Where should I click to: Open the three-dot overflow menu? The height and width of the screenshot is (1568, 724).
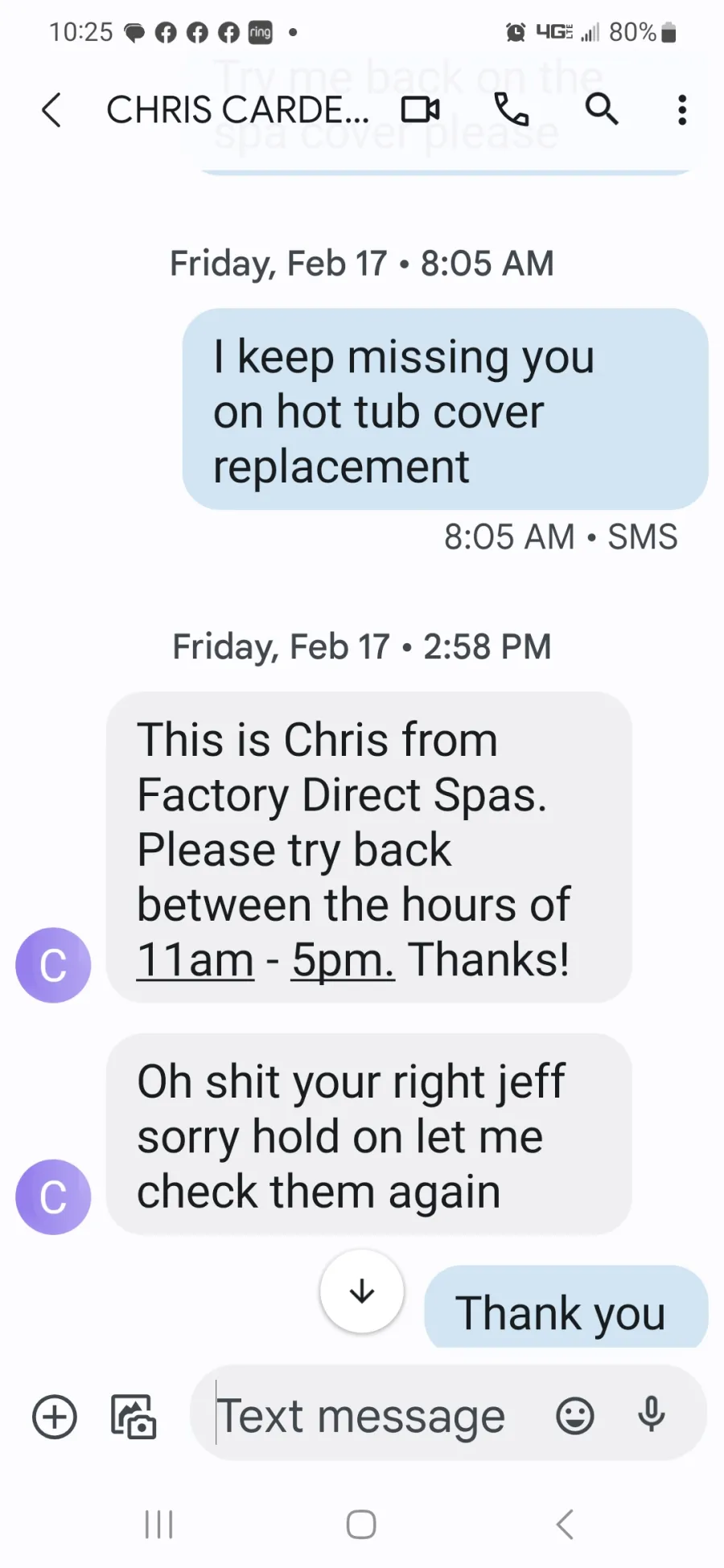tap(681, 110)
